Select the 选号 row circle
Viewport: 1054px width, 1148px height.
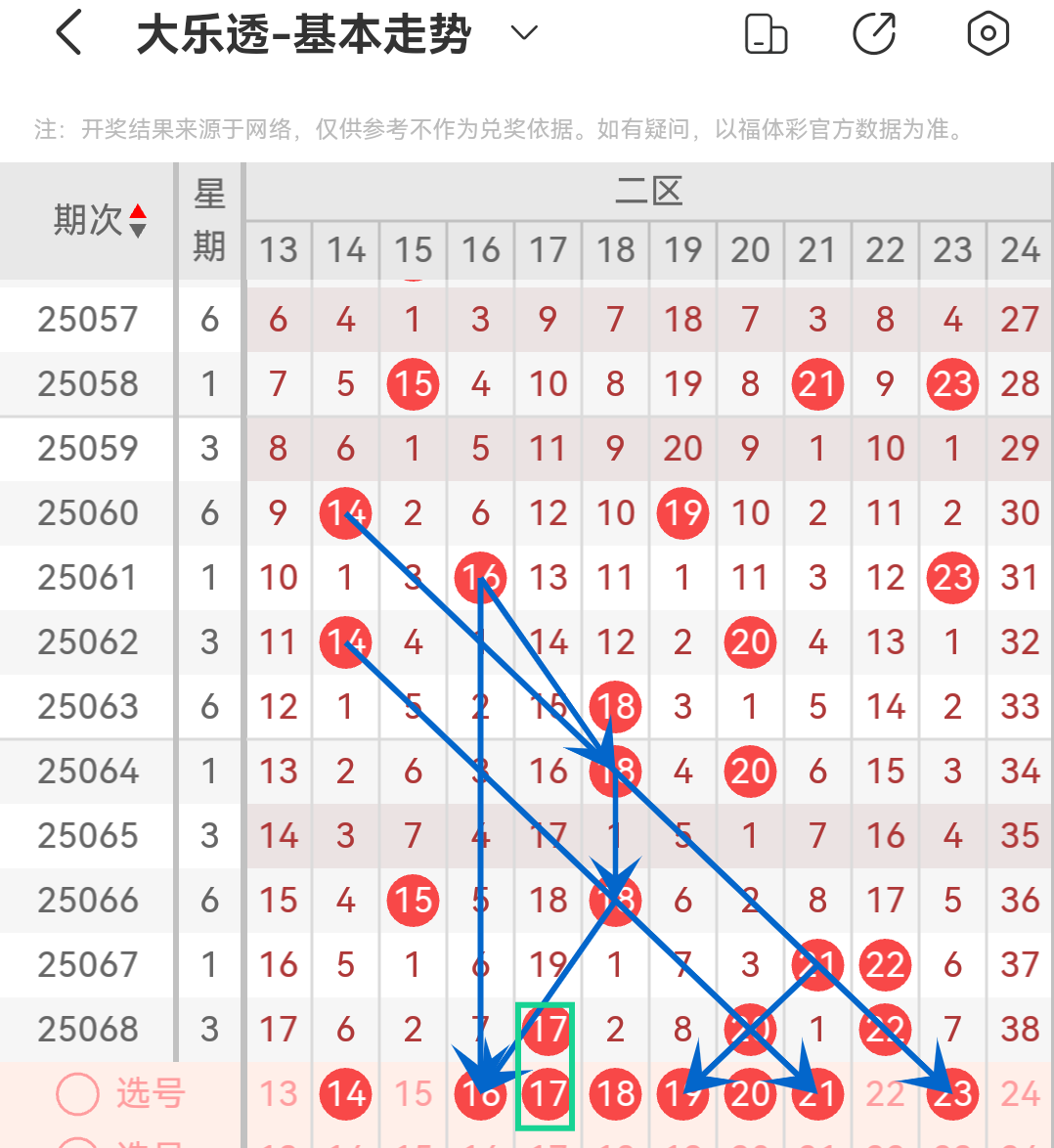click(78, 1094)
